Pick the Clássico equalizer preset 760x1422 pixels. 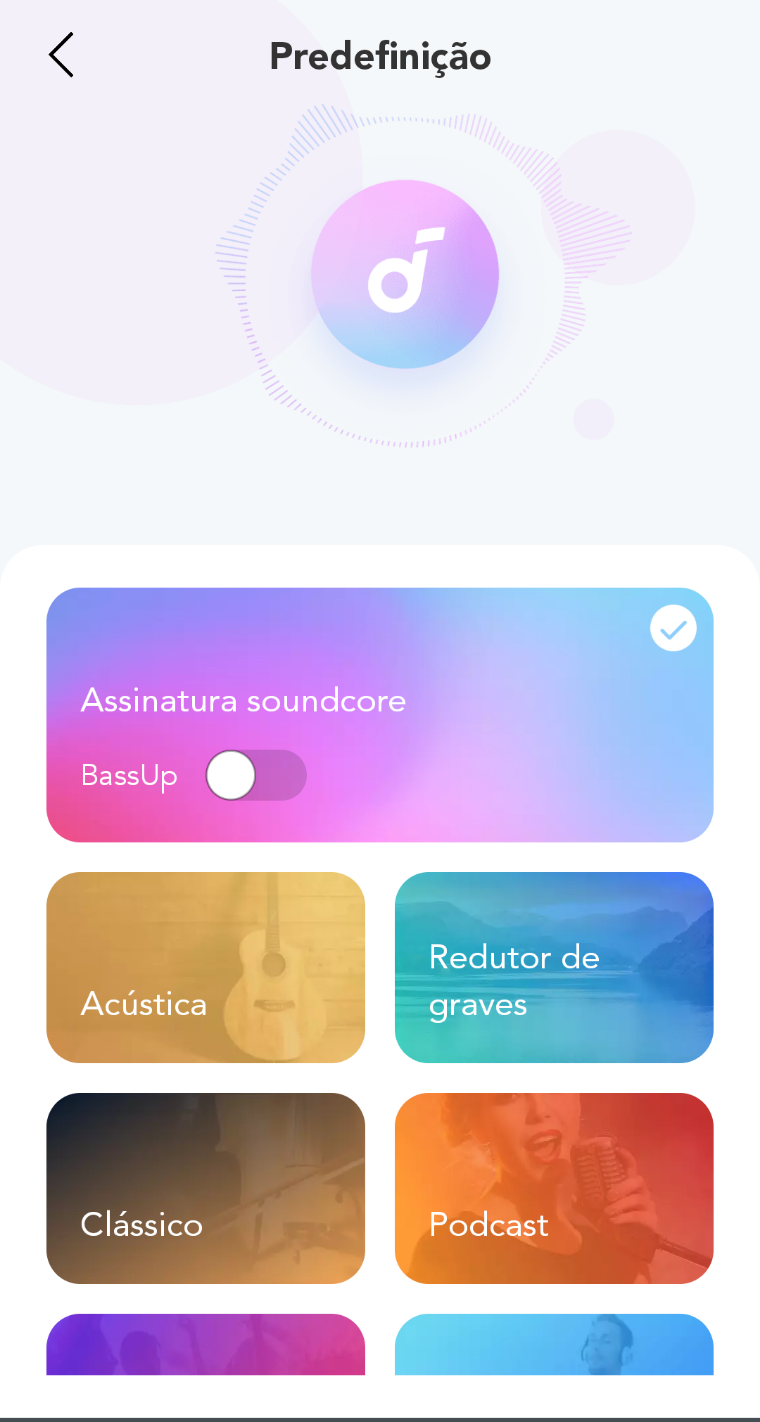(x=205, y=1188)
